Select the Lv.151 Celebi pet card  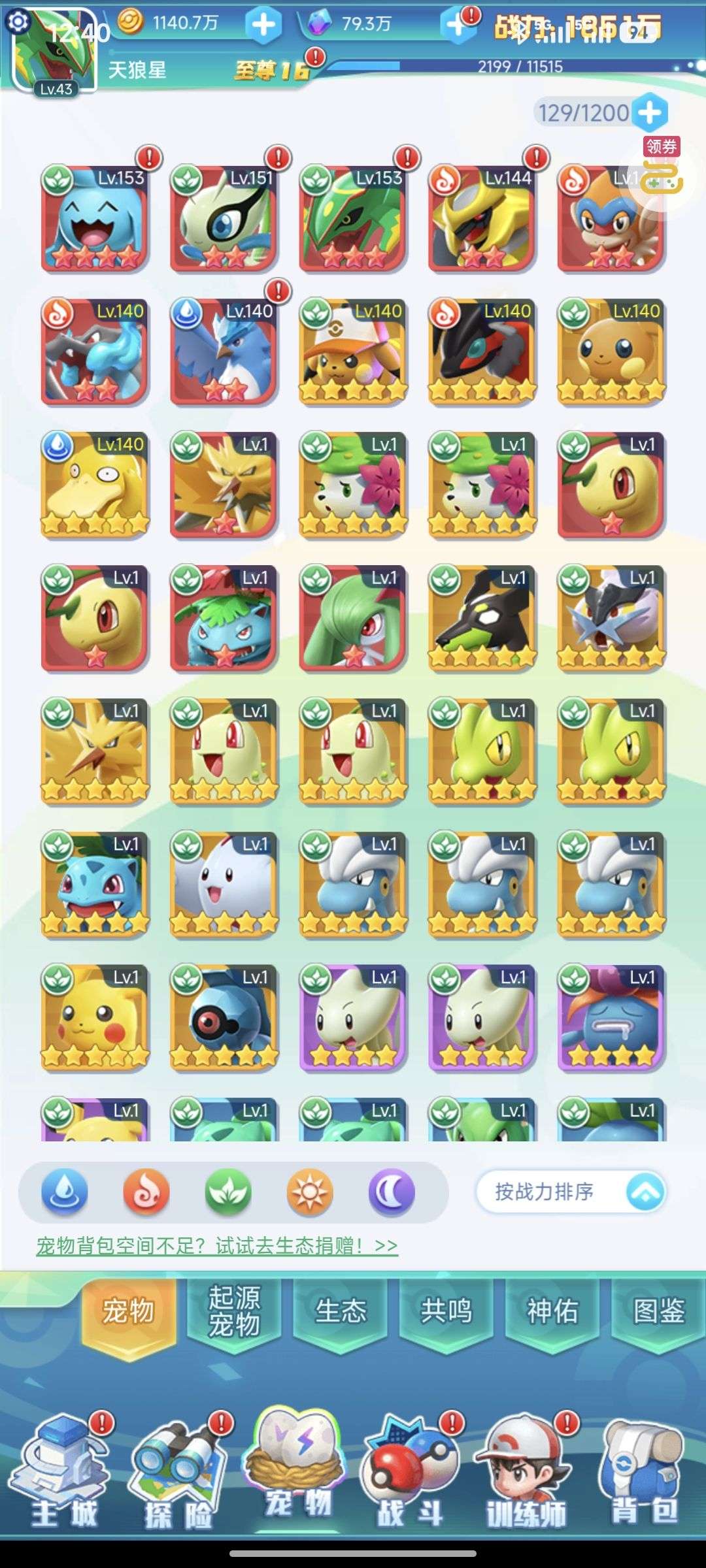224,219
